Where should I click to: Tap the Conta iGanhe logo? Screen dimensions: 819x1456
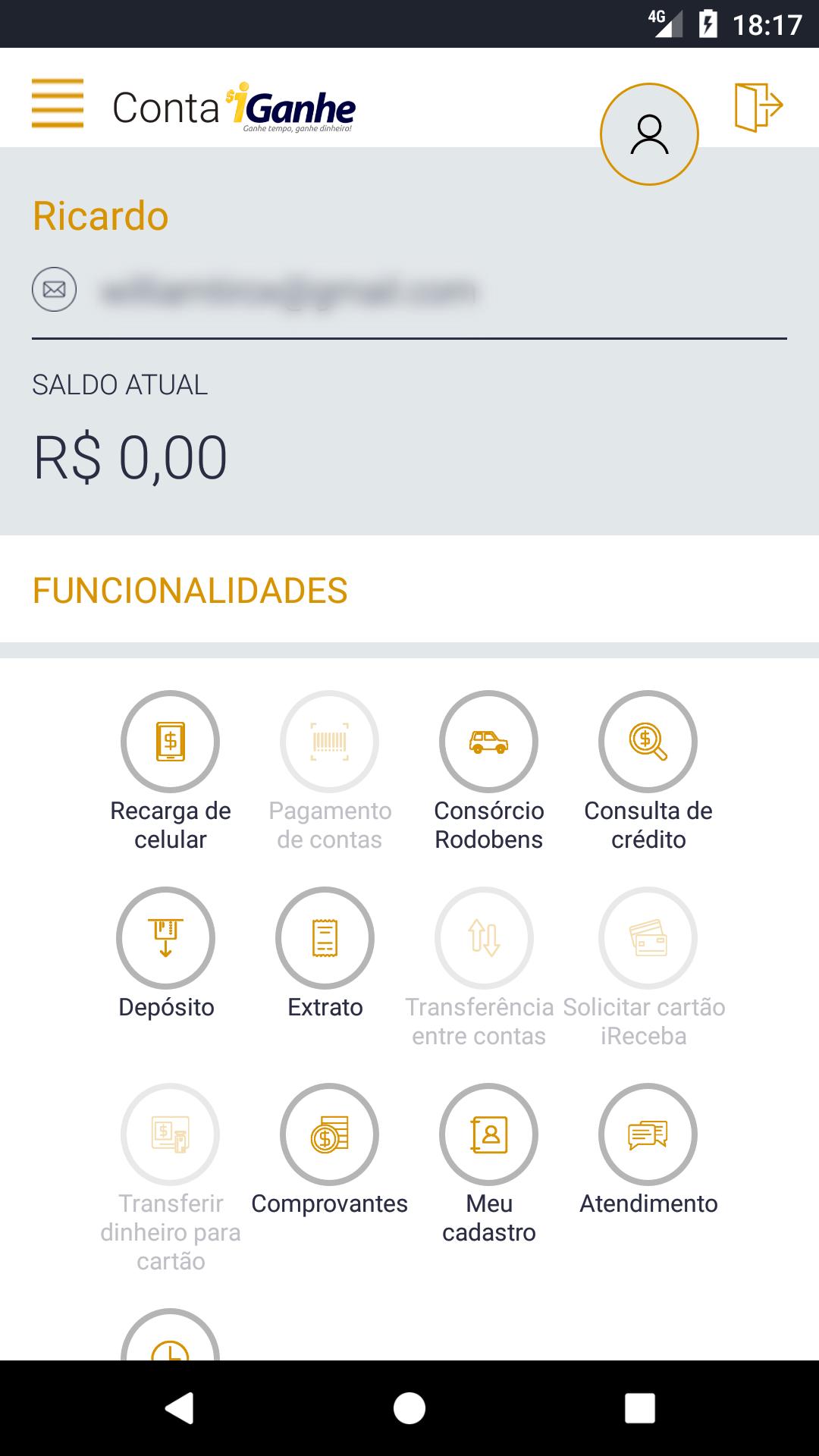[234, 106]
